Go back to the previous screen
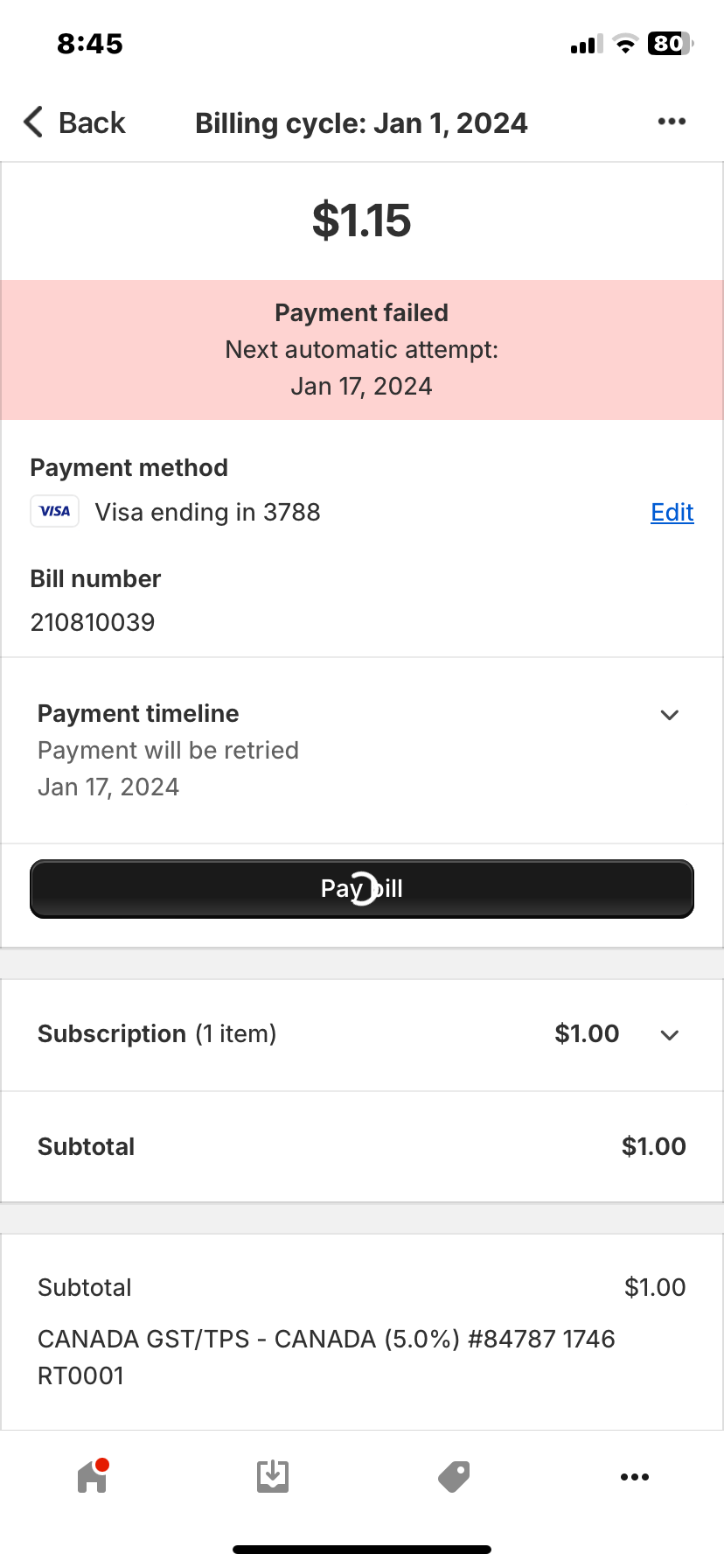 coord(74,122)
